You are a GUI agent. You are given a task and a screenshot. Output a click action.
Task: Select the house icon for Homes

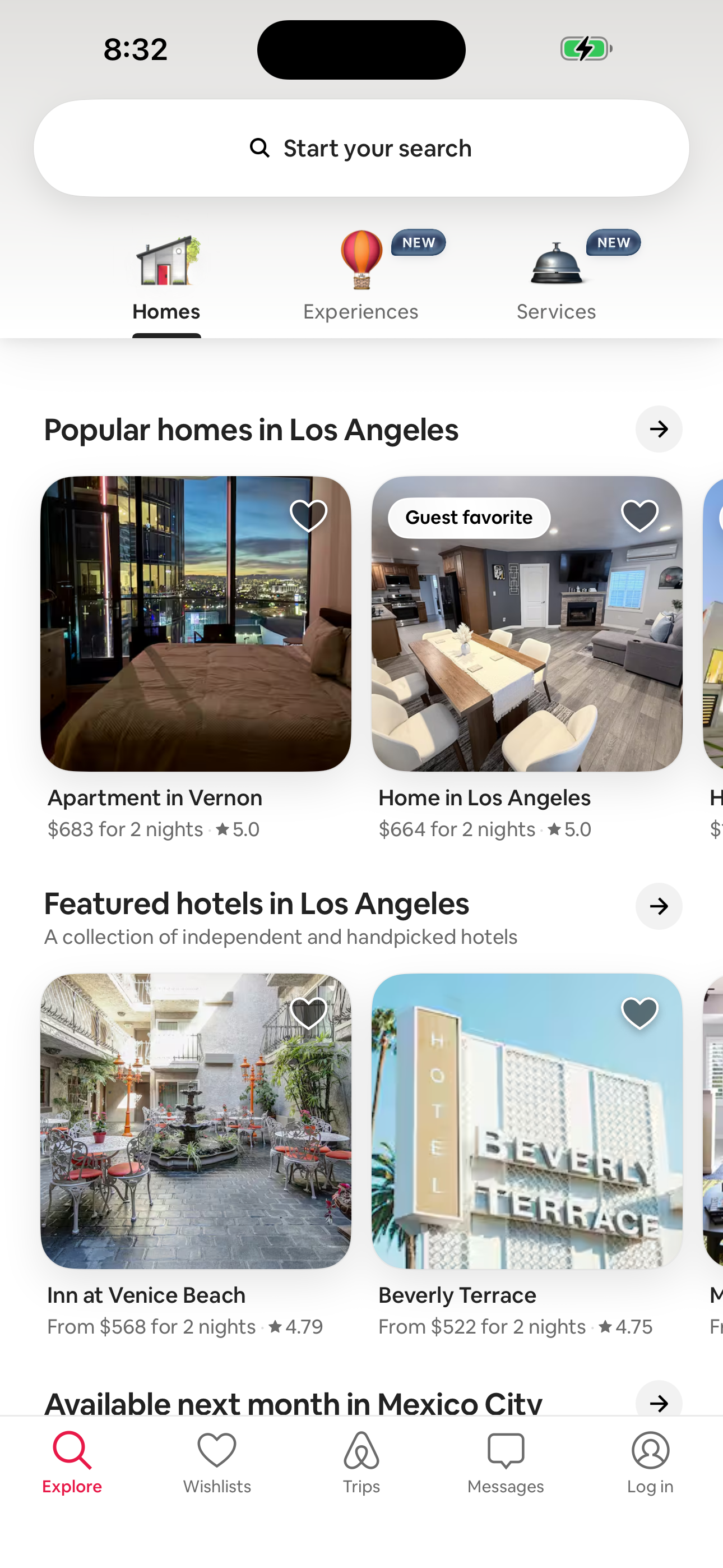(x=166, y=262)
